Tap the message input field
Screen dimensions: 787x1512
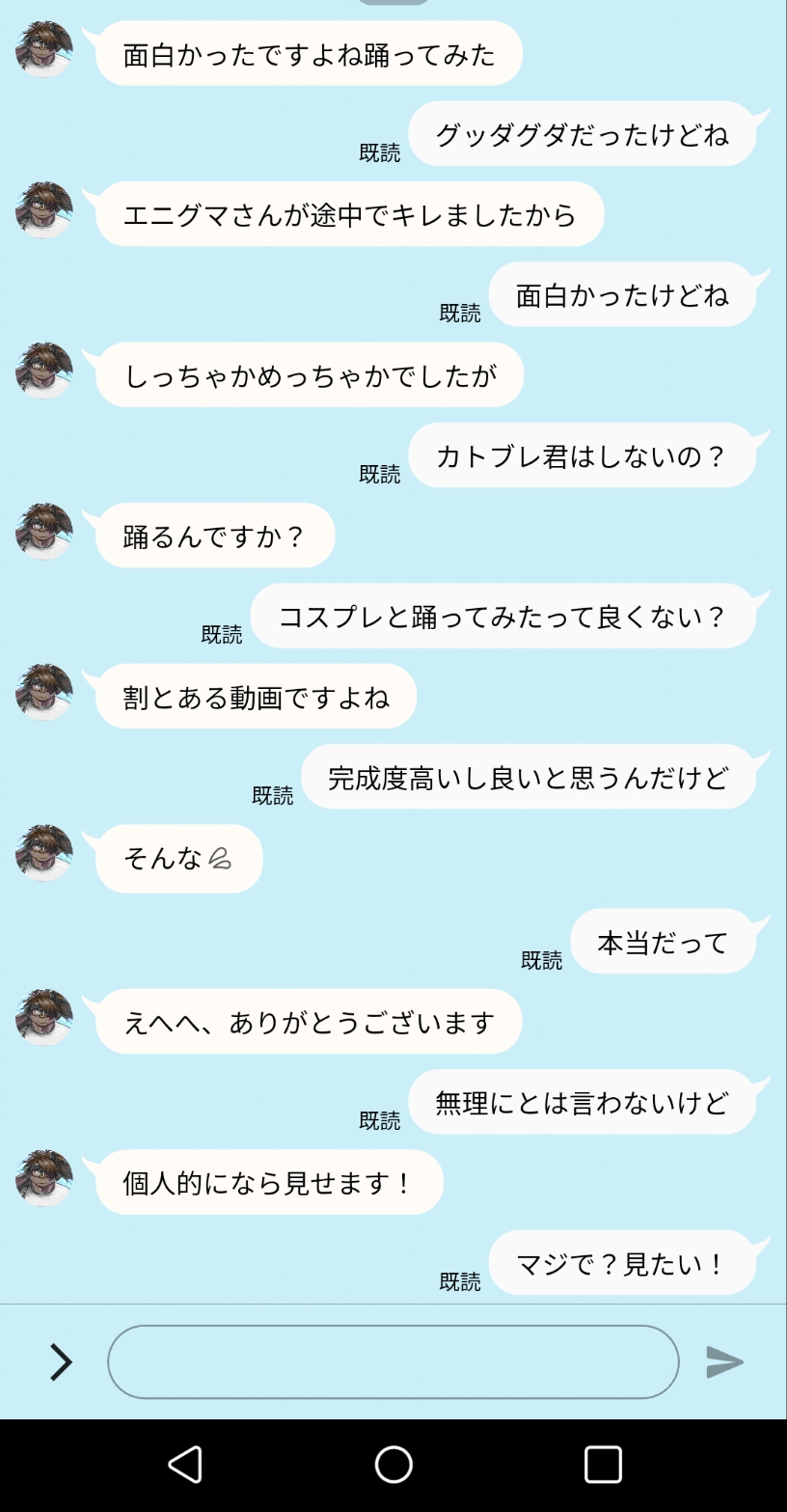pos(393,1361)
